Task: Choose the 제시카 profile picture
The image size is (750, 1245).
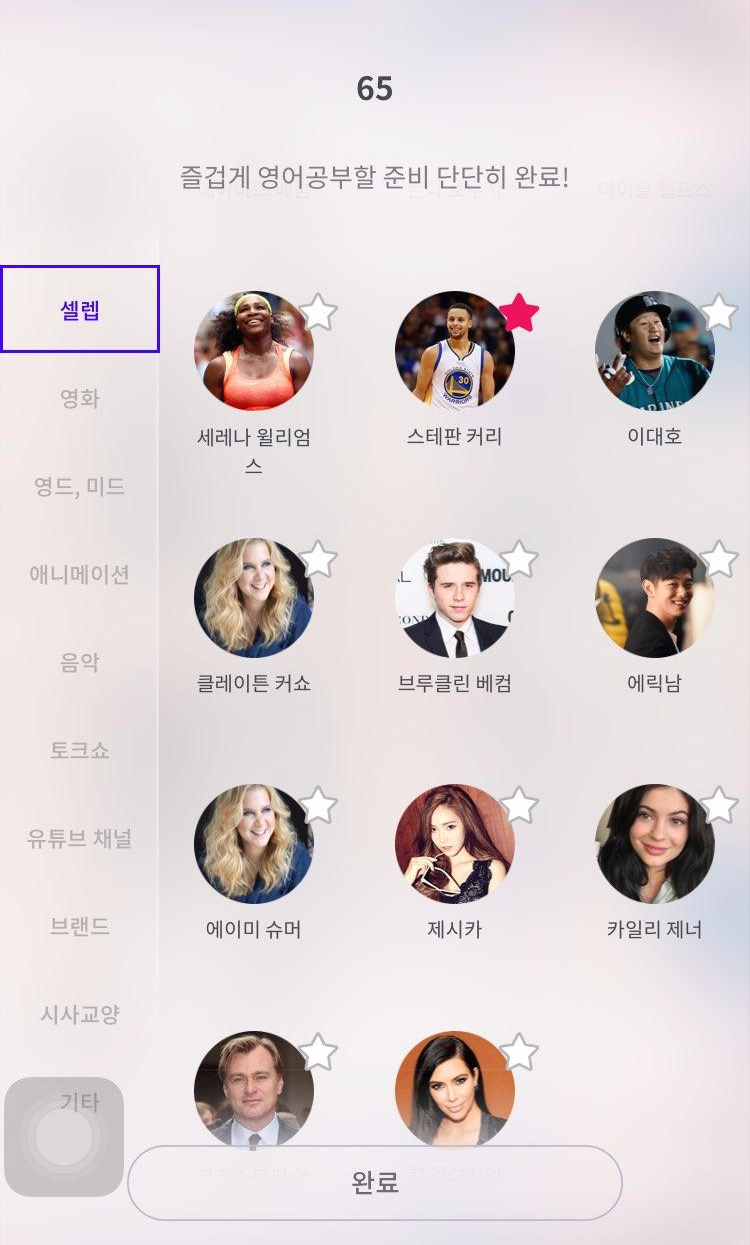Action: click(455, 844)
